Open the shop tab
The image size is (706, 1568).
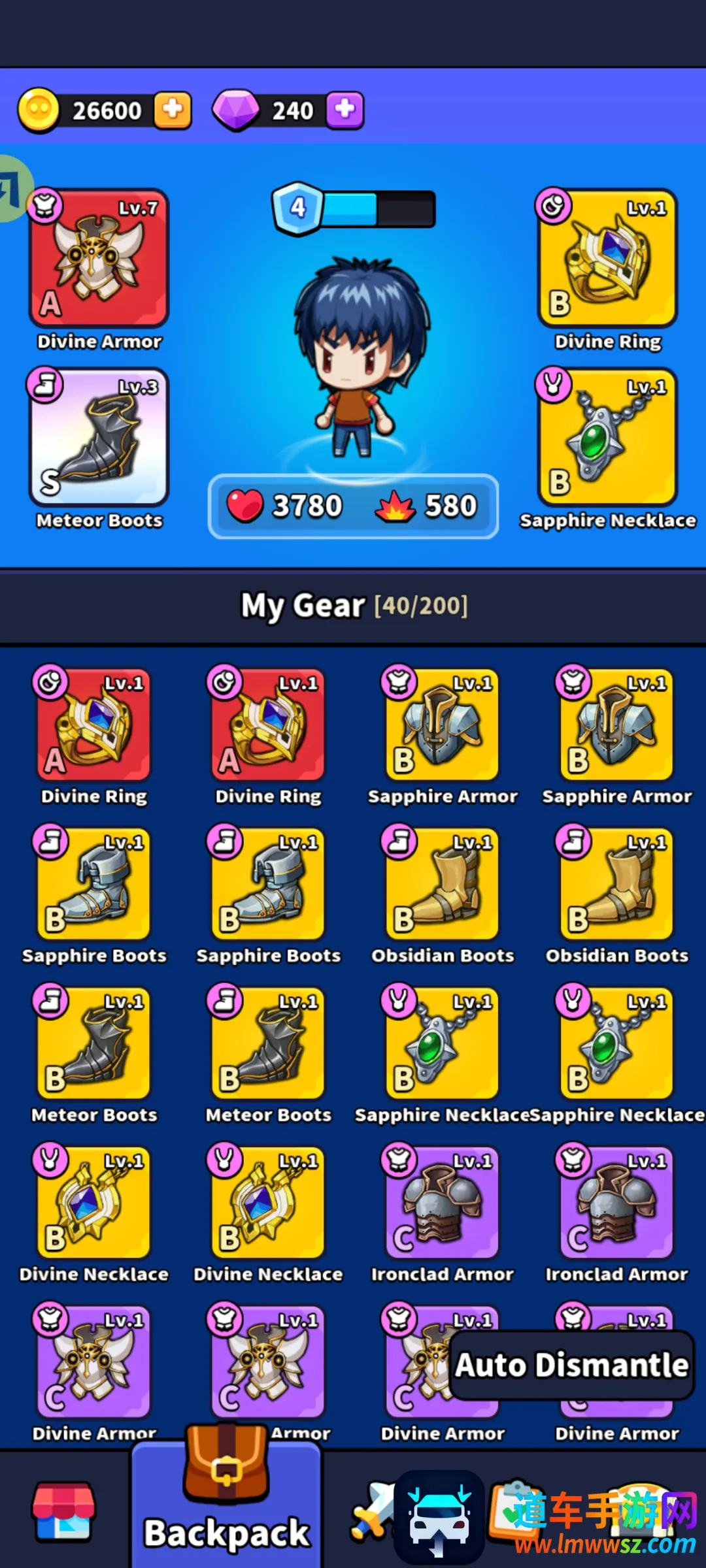click(x=63, y=1510)
